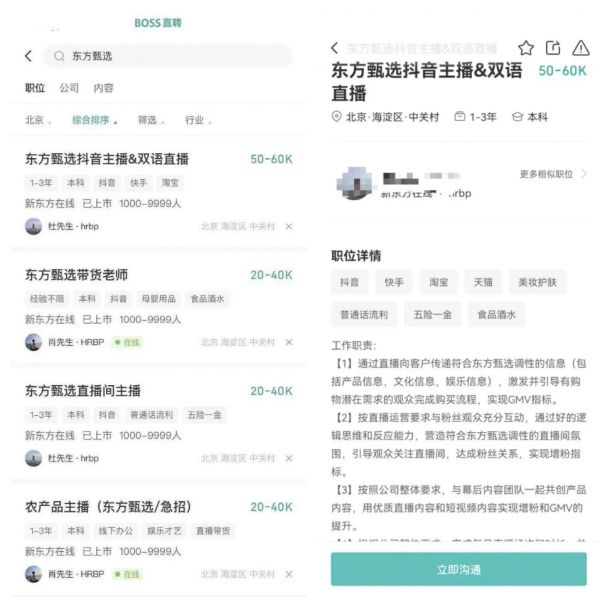
Task: Share this job posting
Action: 553,48
